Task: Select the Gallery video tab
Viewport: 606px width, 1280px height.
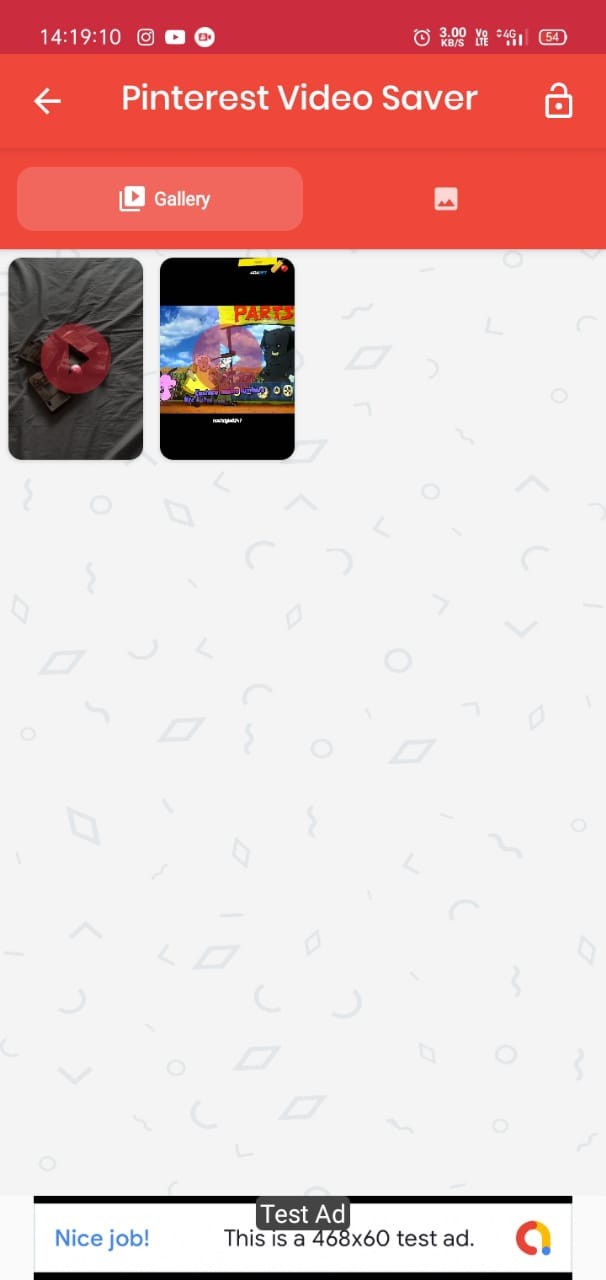Action: click(x=160, y=199)
